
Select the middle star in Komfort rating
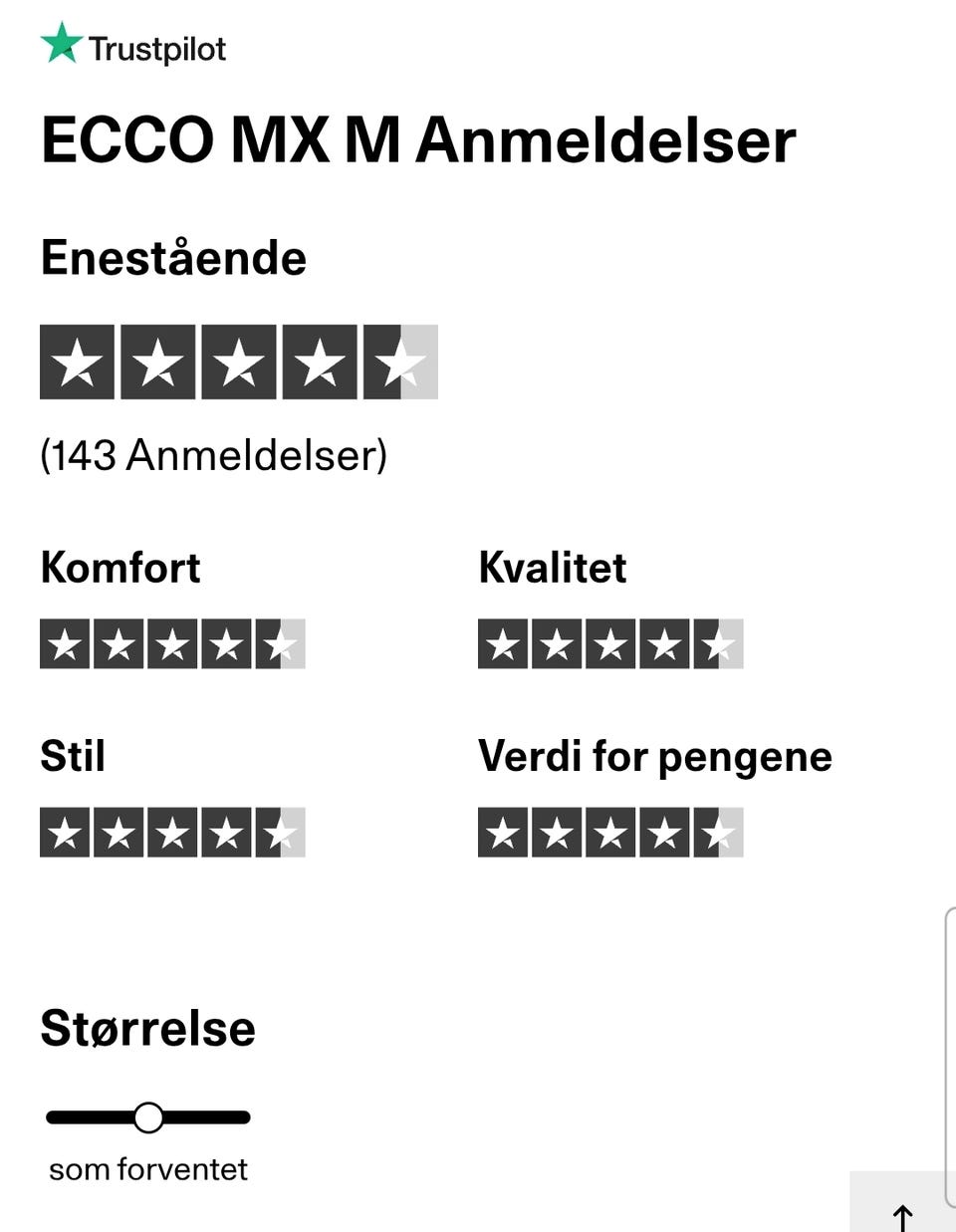(171, 643)
